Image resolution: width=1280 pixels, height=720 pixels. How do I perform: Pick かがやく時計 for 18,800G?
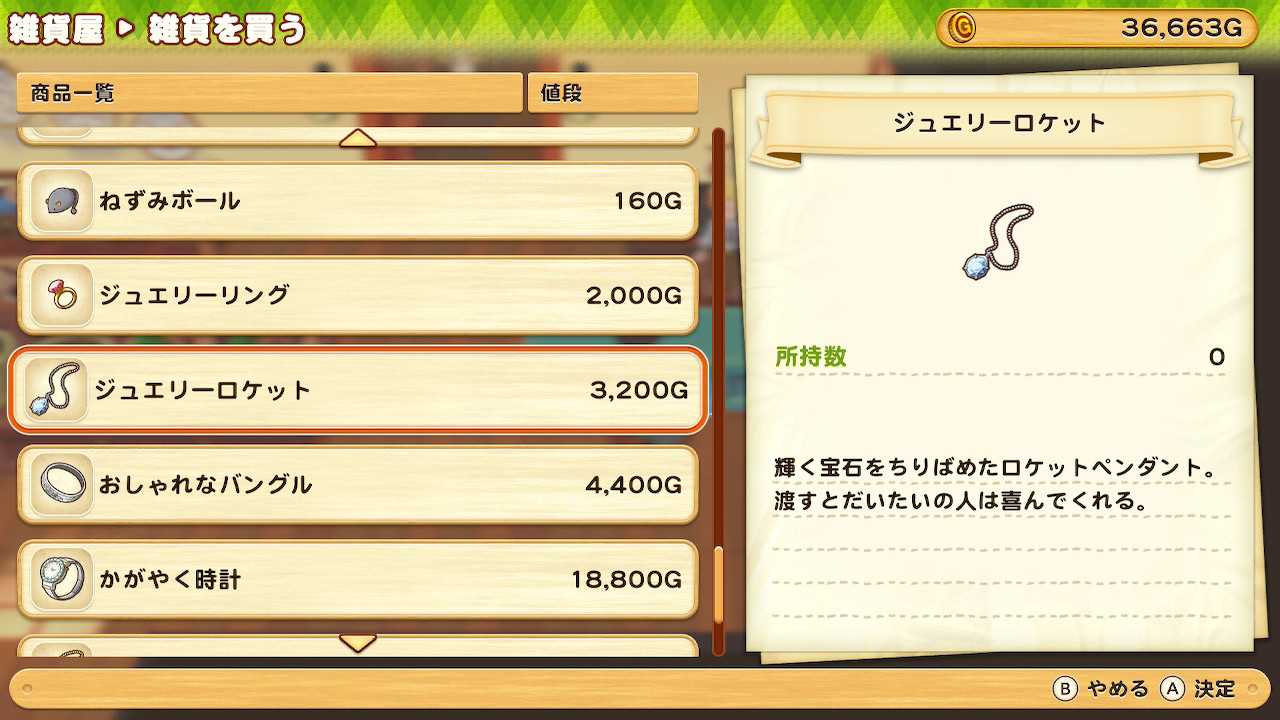[357, 579]
